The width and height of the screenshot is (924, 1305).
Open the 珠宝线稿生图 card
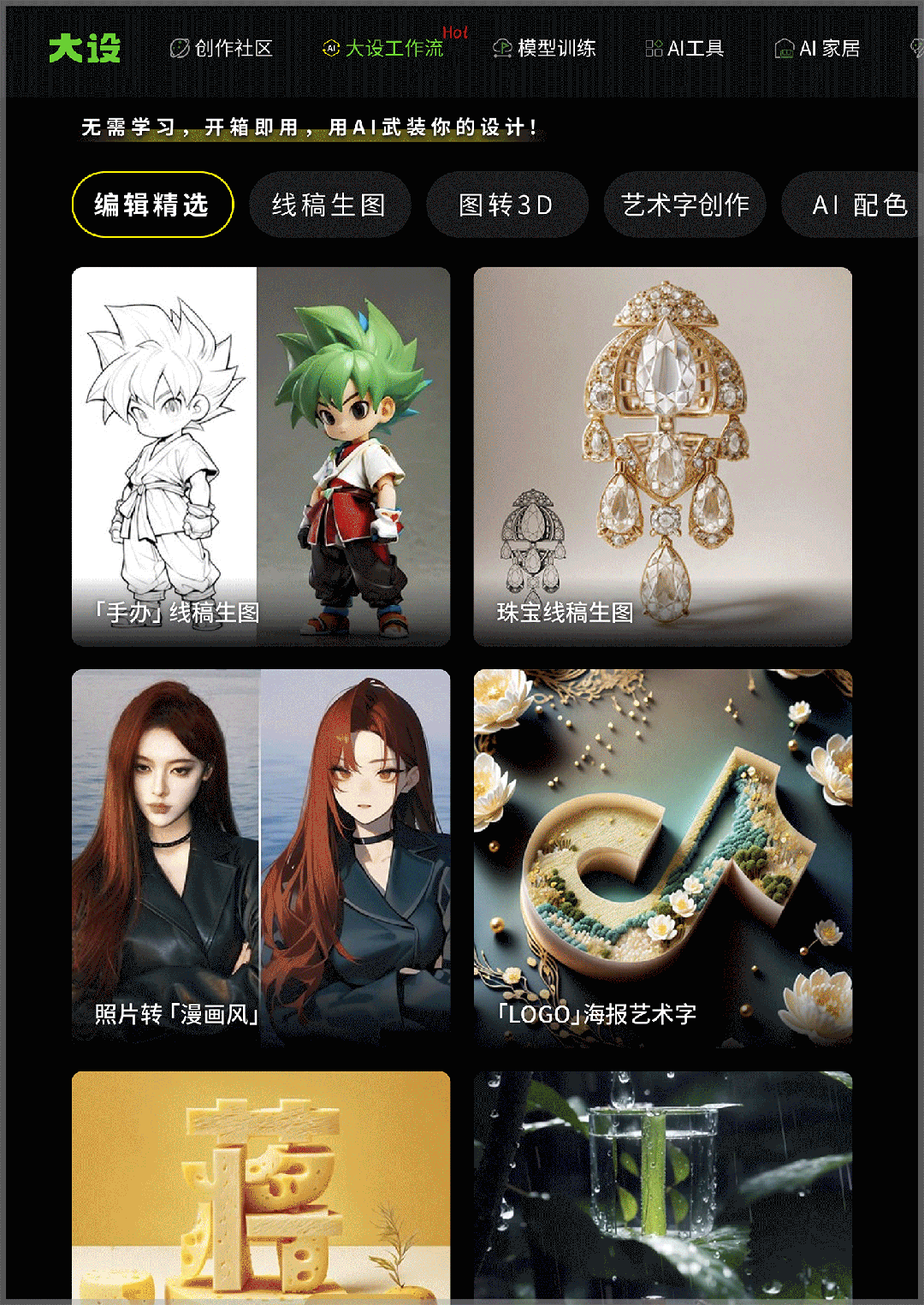662,456
